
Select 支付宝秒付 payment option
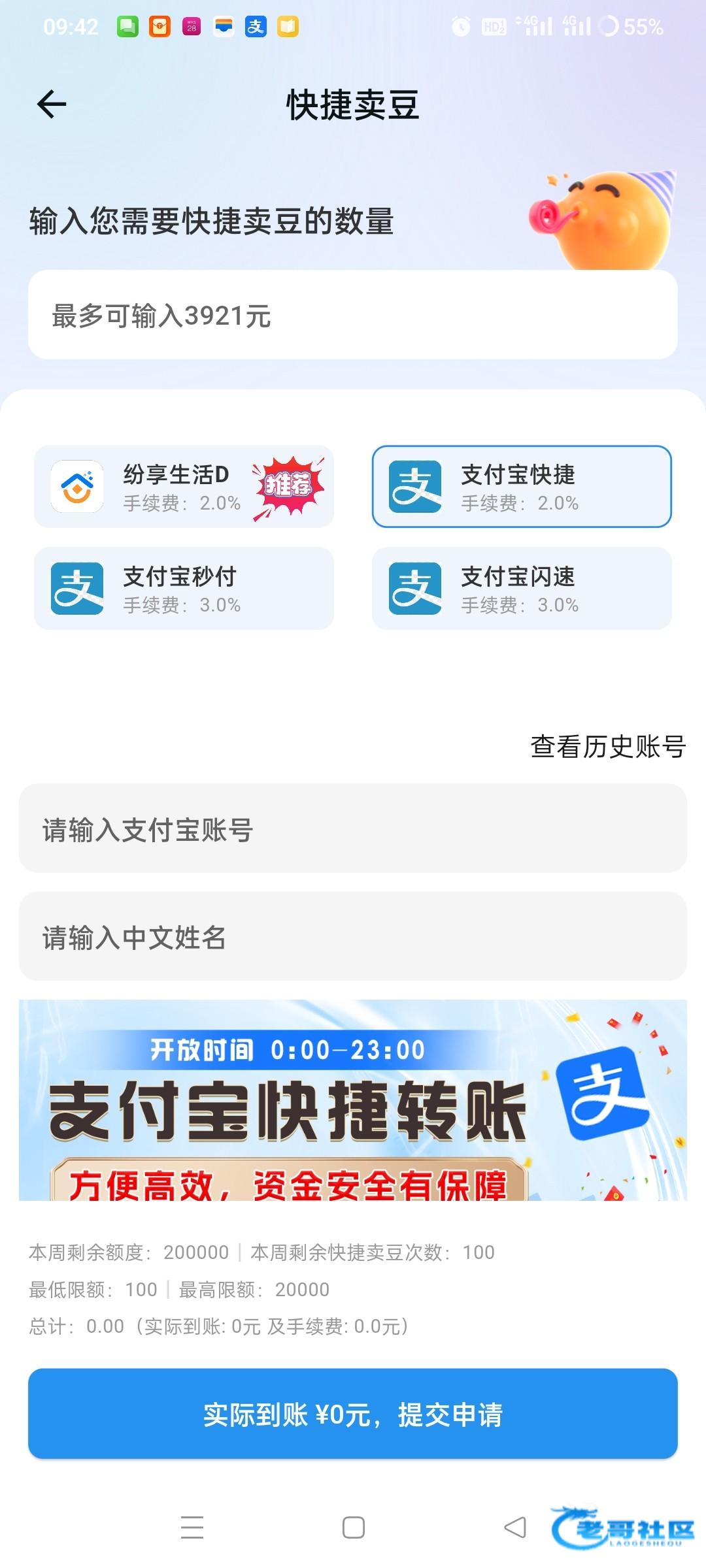(184, 589)
